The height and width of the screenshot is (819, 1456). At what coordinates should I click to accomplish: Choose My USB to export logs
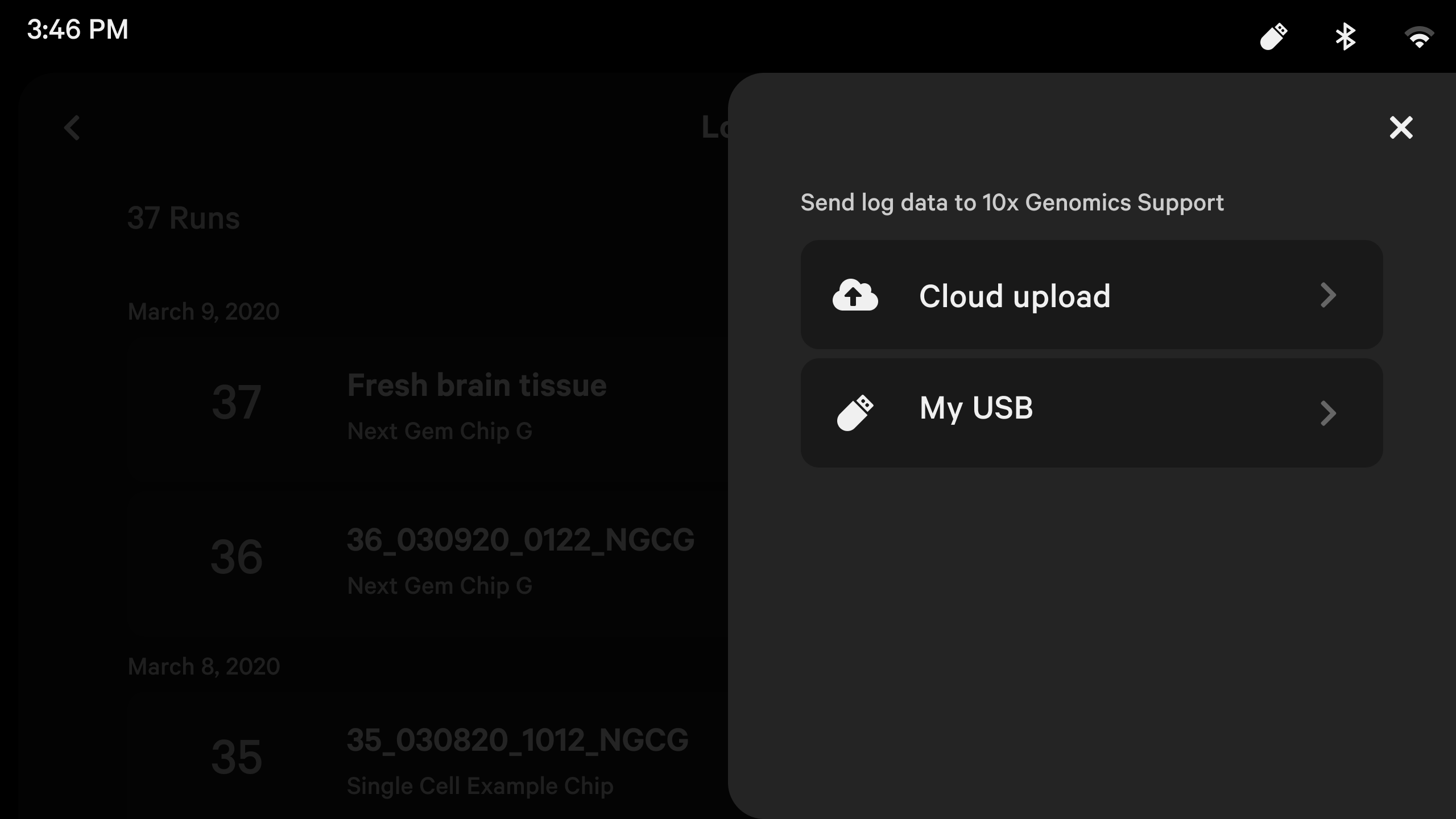click(x=1091, y=412)
